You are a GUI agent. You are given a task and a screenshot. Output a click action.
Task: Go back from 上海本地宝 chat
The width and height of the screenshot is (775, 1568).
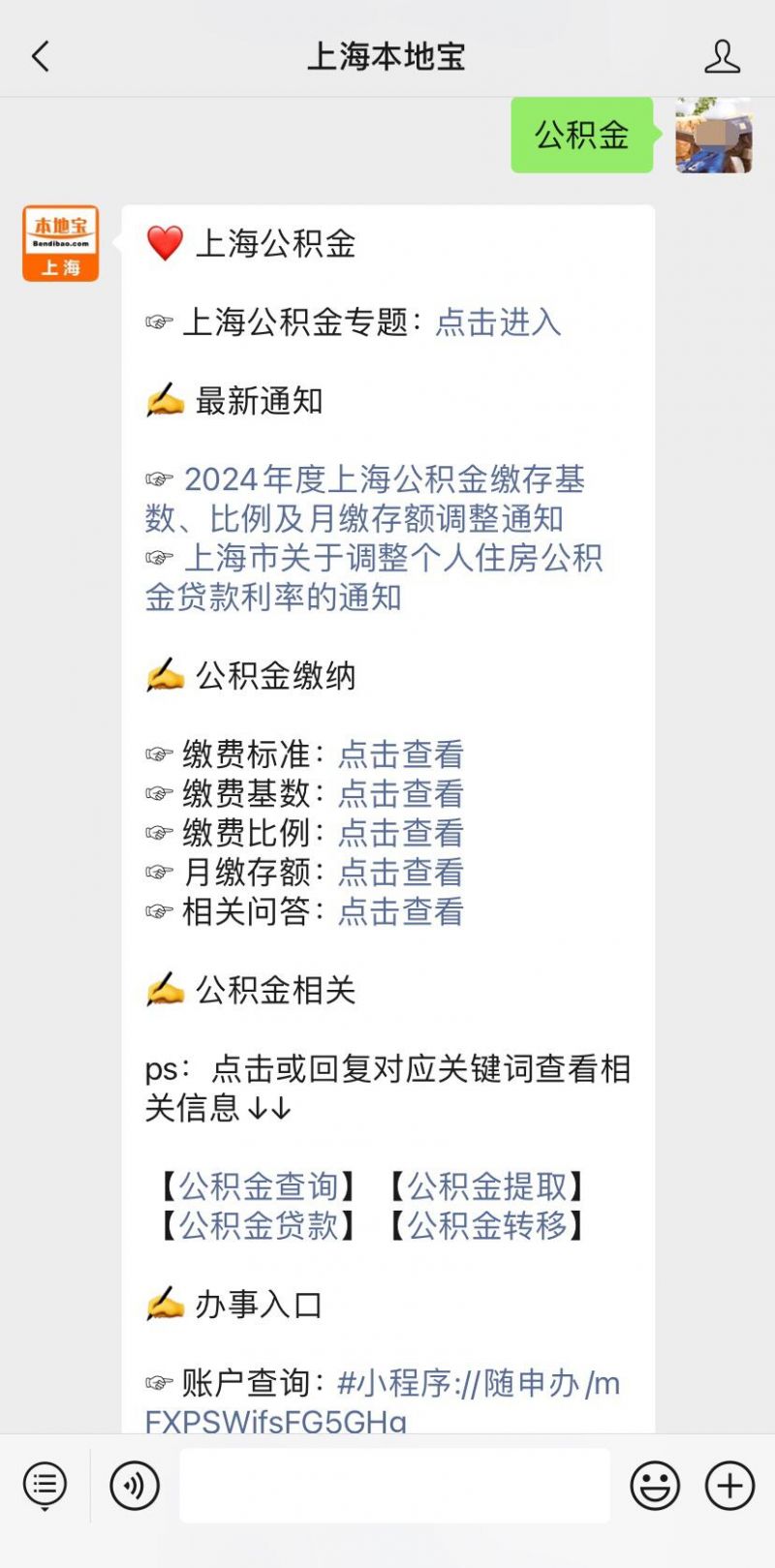click(41, 57)
